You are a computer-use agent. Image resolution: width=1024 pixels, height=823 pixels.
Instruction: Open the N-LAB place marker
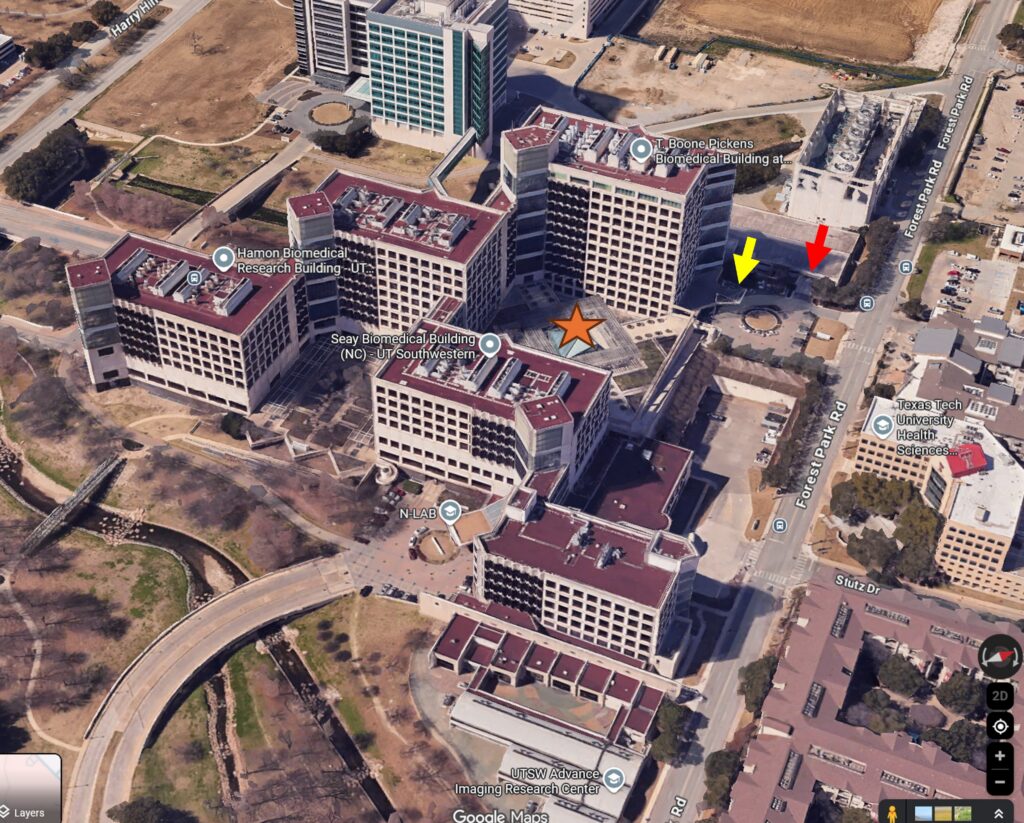(450, 512)
